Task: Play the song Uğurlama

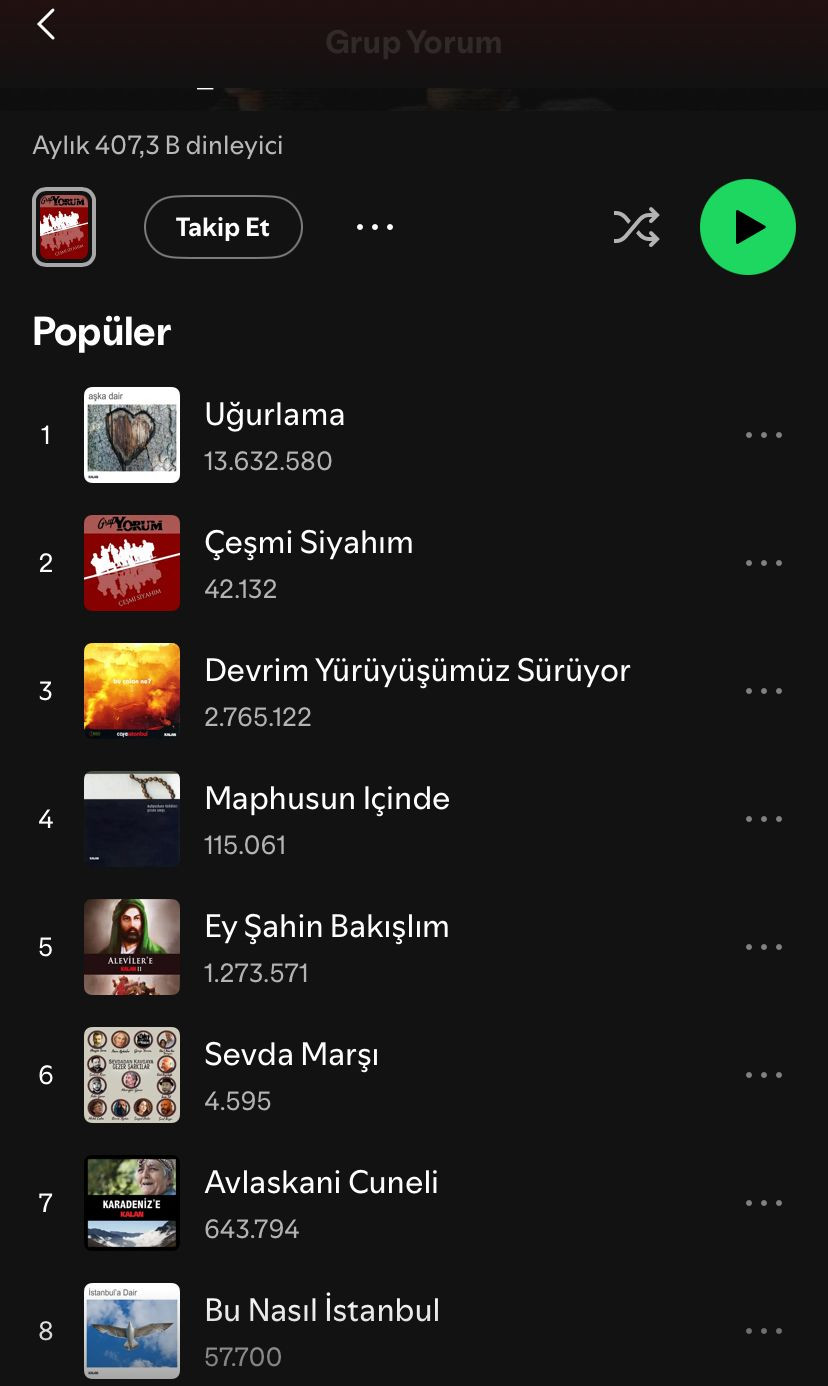Action: point(275,415)
